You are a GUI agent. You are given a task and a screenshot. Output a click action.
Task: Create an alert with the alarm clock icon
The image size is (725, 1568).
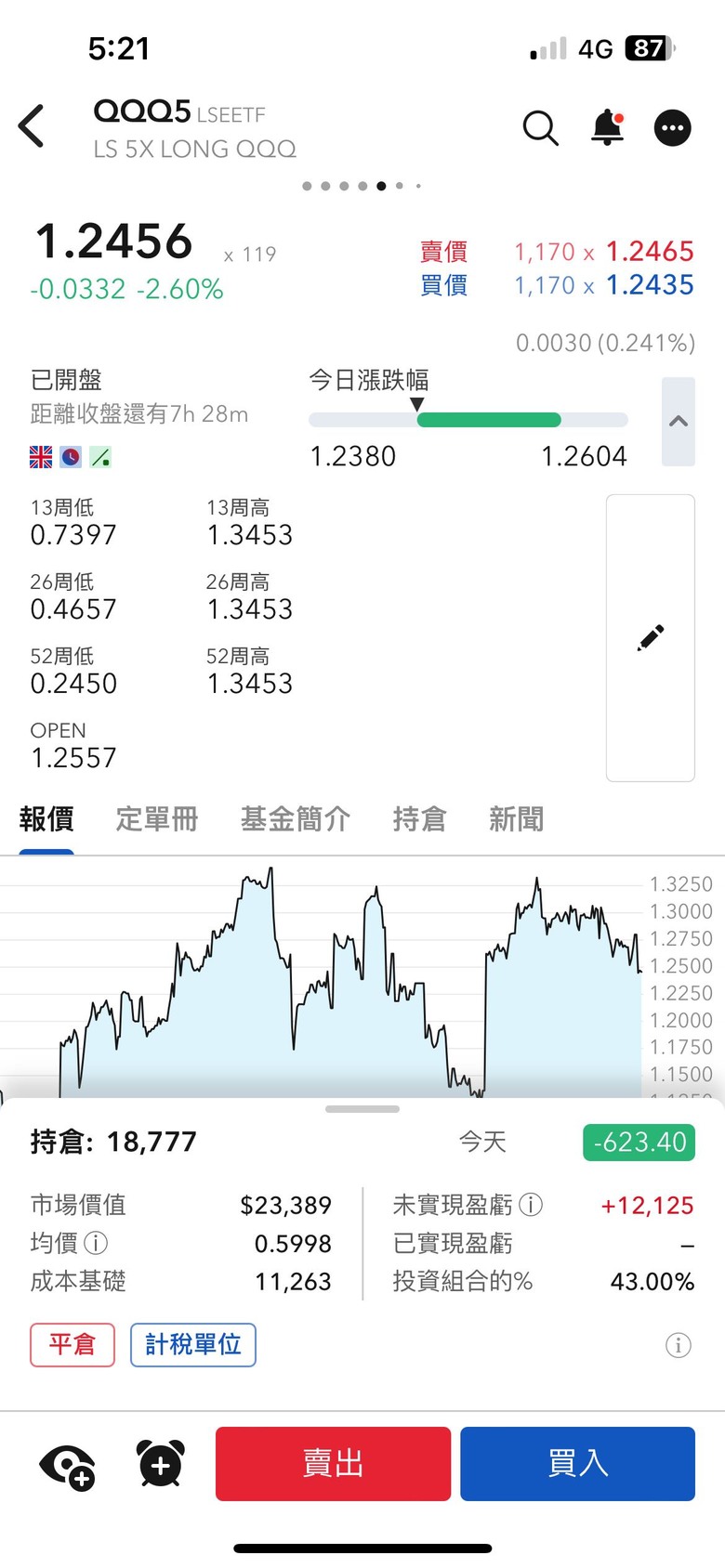coord(161,1464)
